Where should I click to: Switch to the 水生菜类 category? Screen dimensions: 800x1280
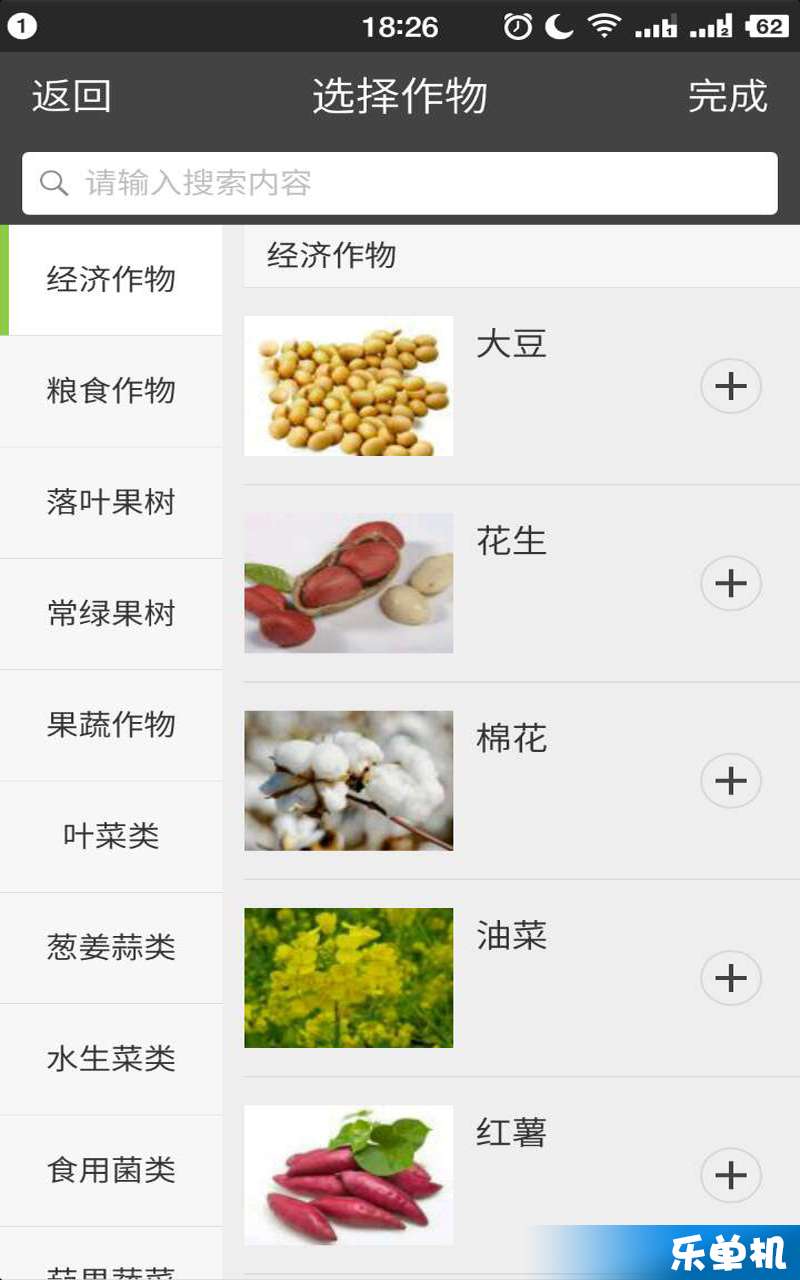tap(111, 1059)
